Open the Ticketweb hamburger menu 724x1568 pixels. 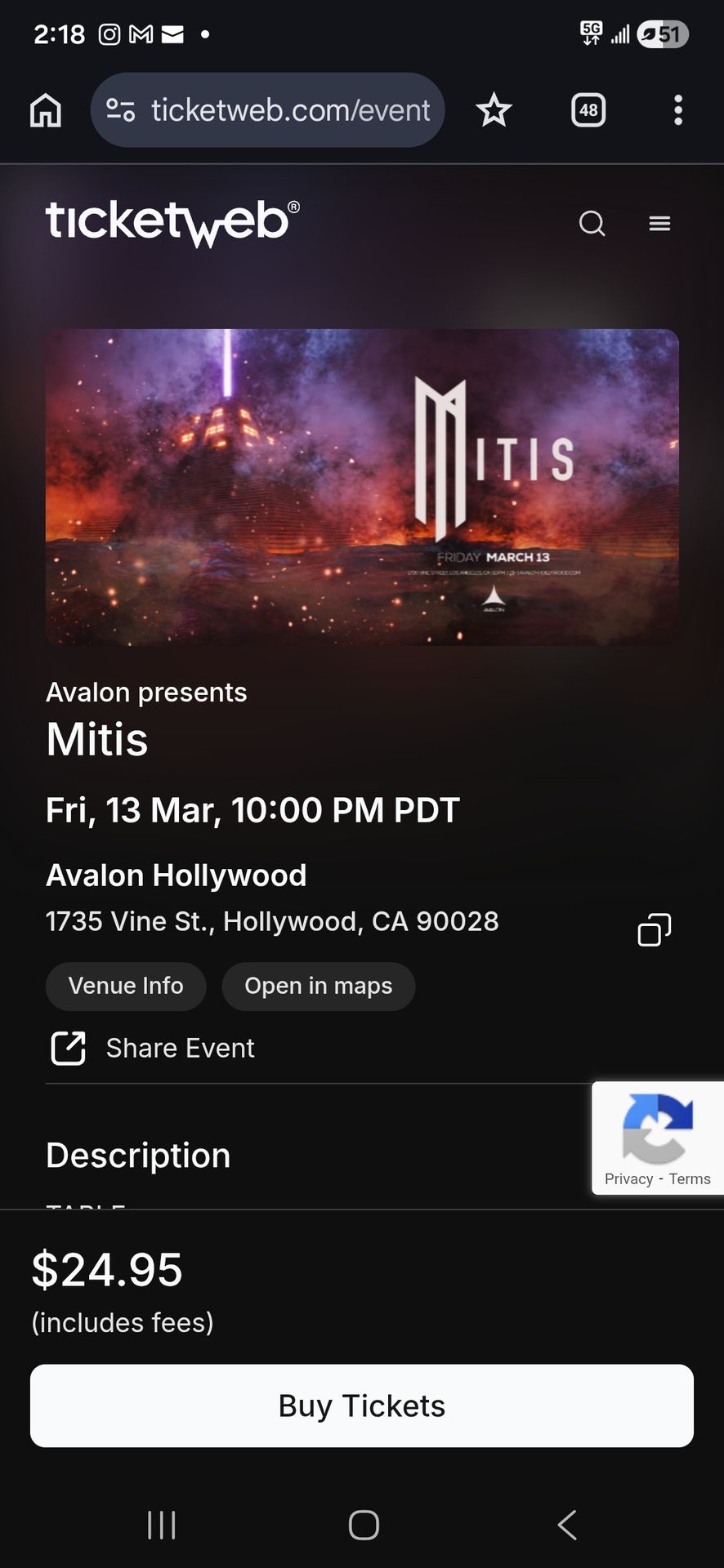tap(659, 223)
